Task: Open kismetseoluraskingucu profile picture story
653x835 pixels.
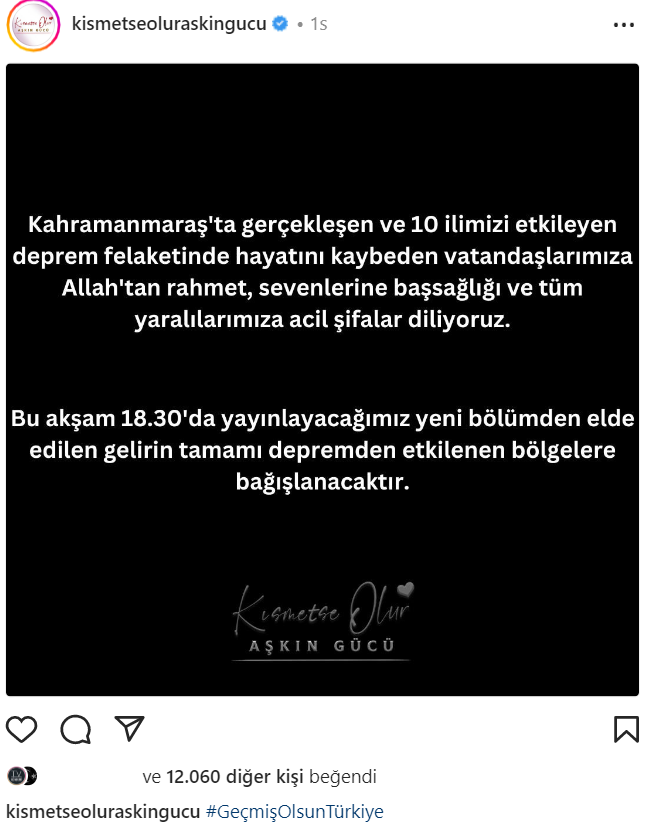Action: (x=32, y=24)
